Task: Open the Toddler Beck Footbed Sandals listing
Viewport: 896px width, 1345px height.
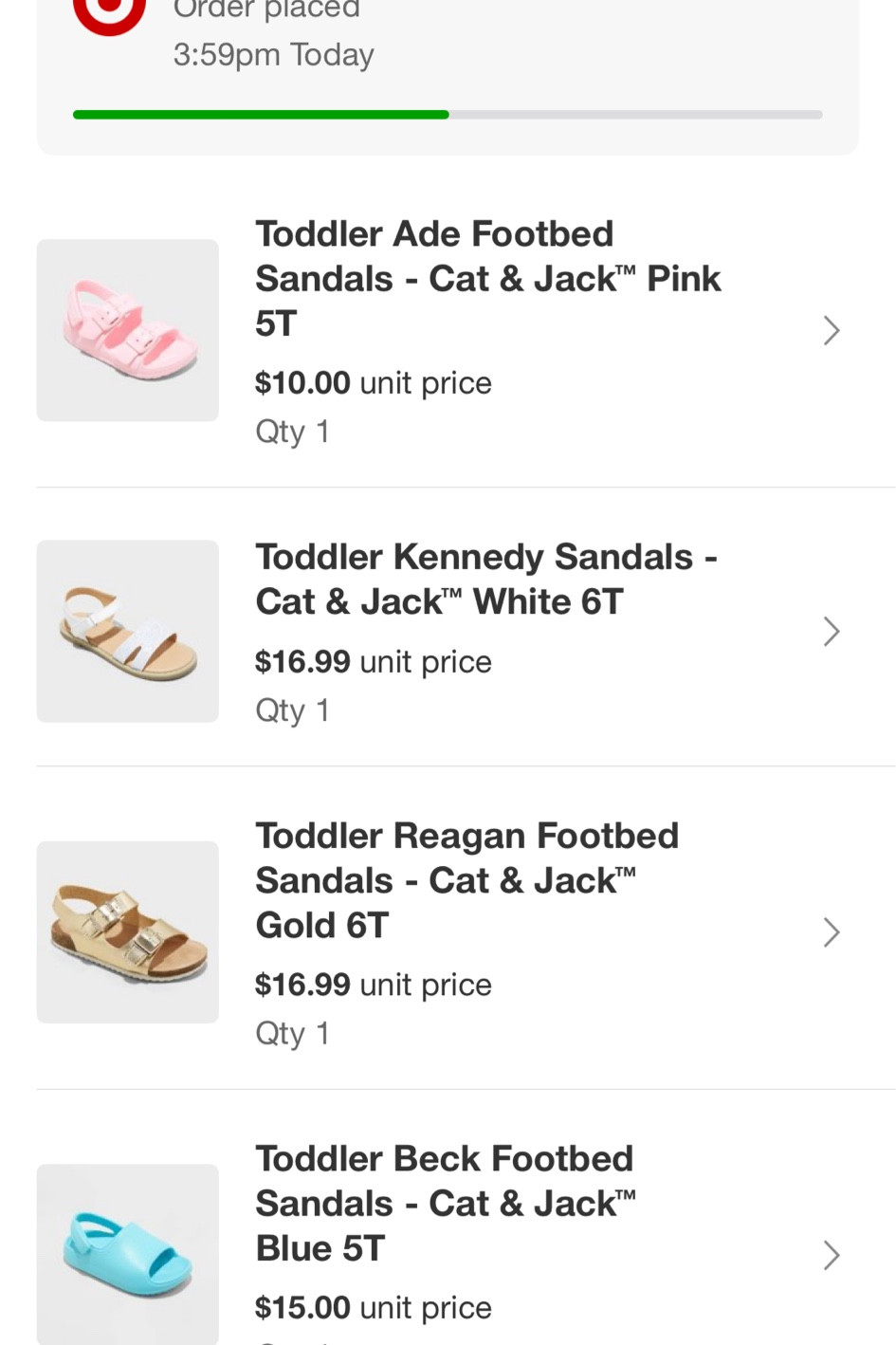Action: pos(445,1203)
